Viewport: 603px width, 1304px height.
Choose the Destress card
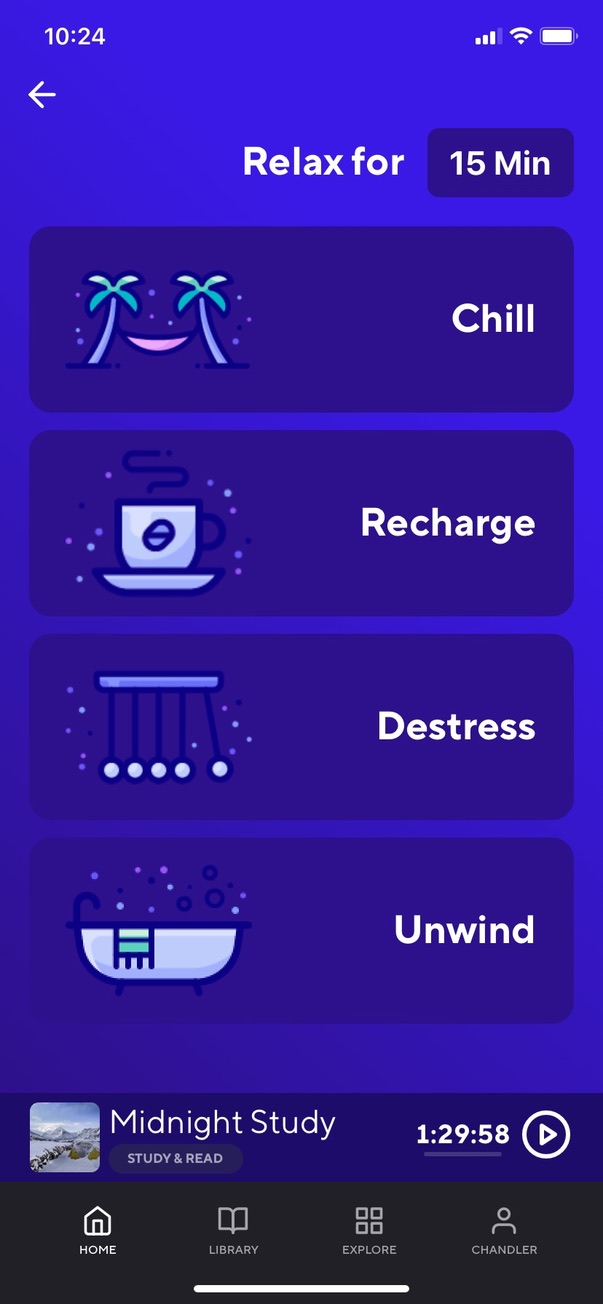point(301,727)
